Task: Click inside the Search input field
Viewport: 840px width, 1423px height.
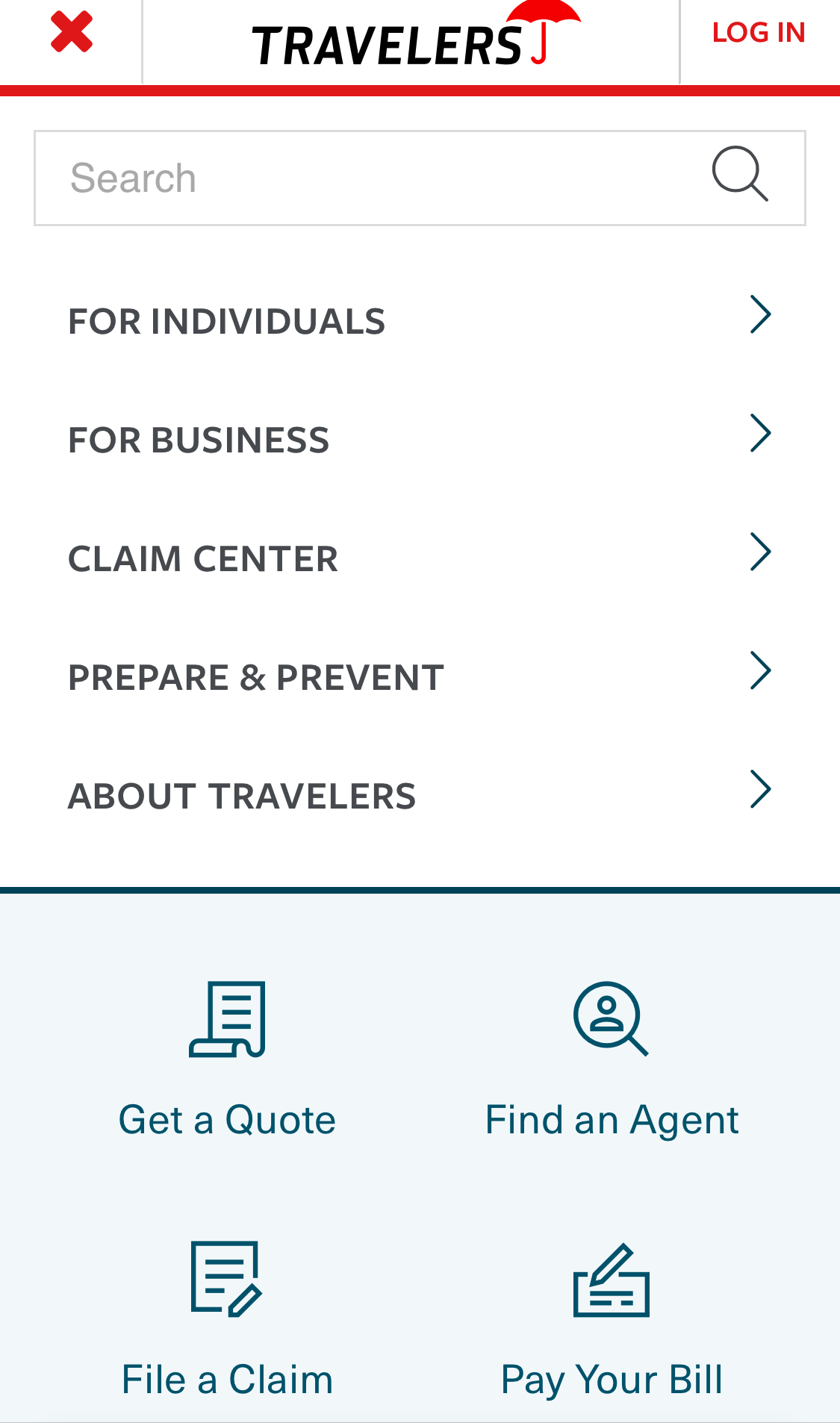Action: (x=299, y=178)
